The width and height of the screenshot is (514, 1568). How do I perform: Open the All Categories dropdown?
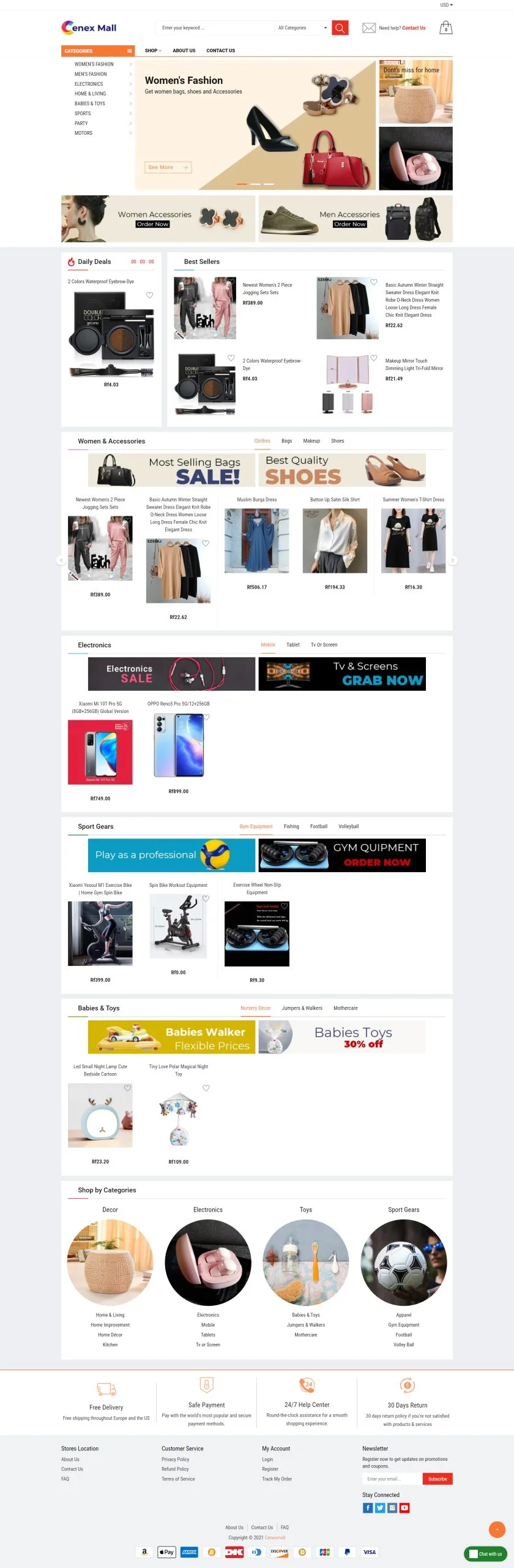(x=302, y=28)
